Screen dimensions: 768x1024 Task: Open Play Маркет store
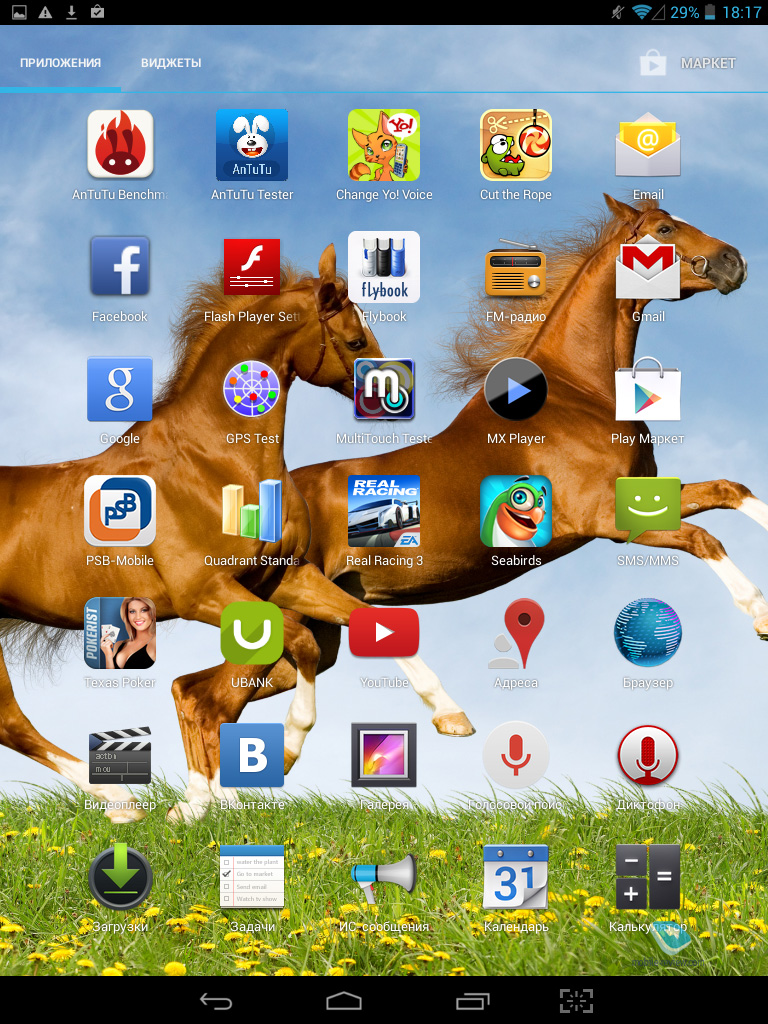[648, 389]
